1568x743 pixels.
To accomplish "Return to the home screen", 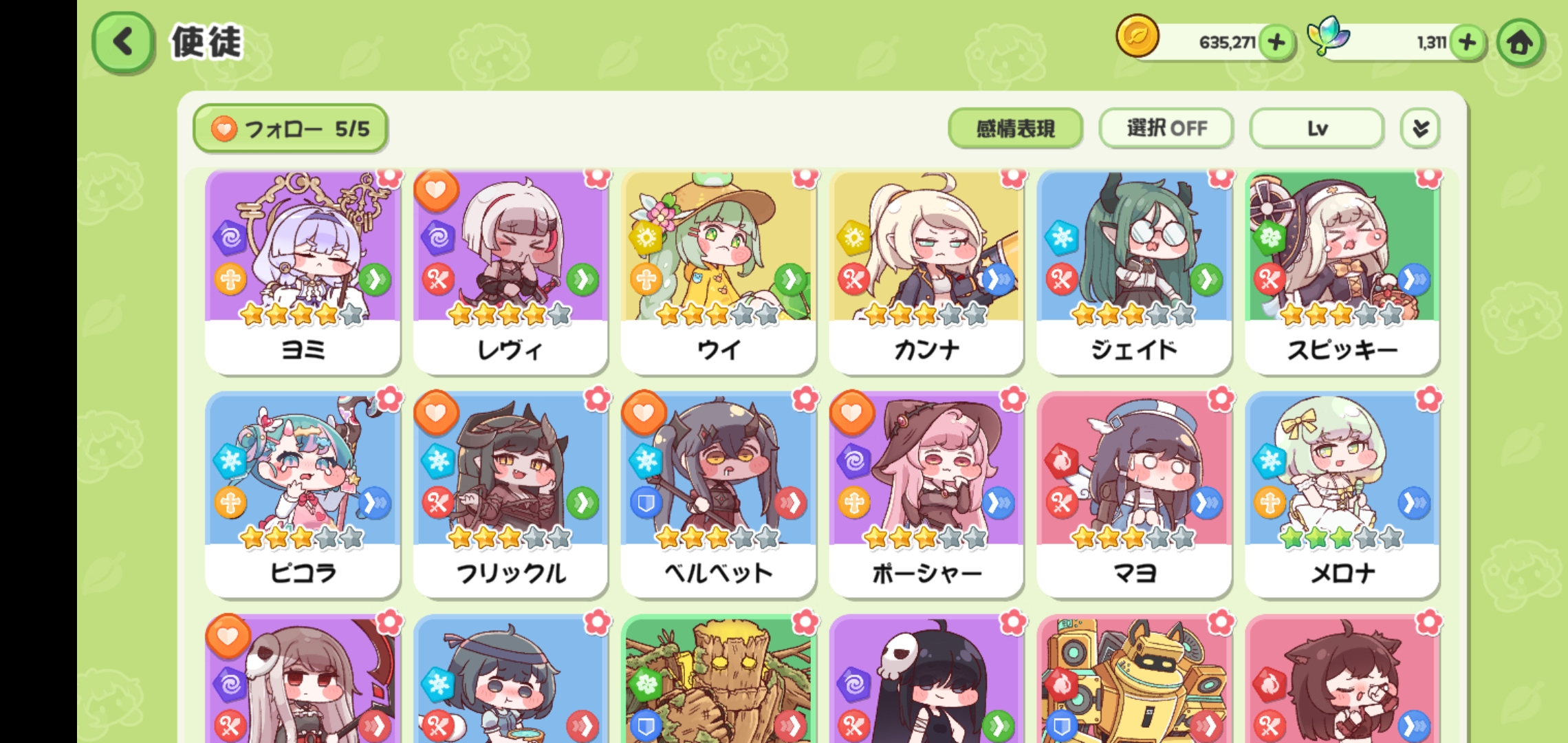I will pyautogui.click(x=1520, y=43).
